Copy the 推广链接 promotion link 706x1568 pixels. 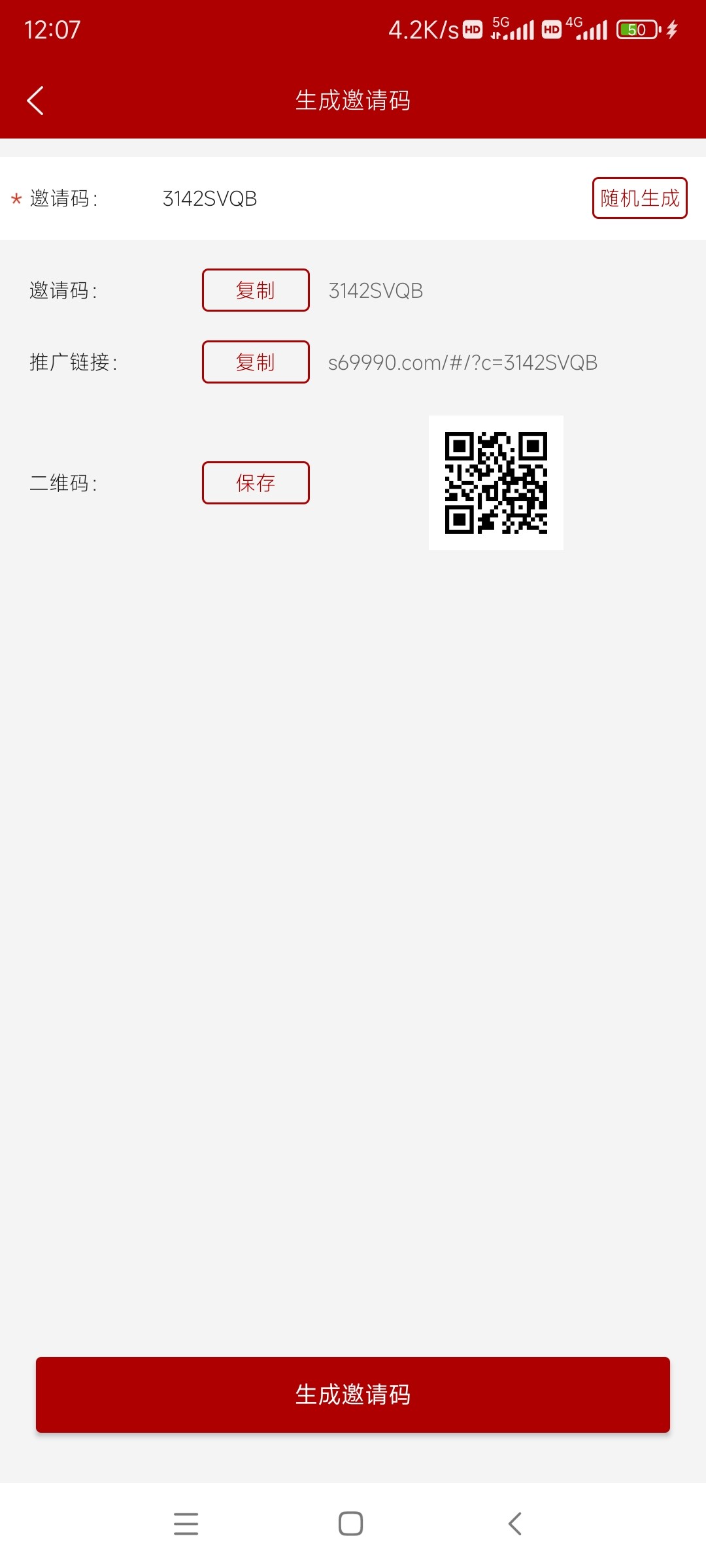click(x=256, y=362)
